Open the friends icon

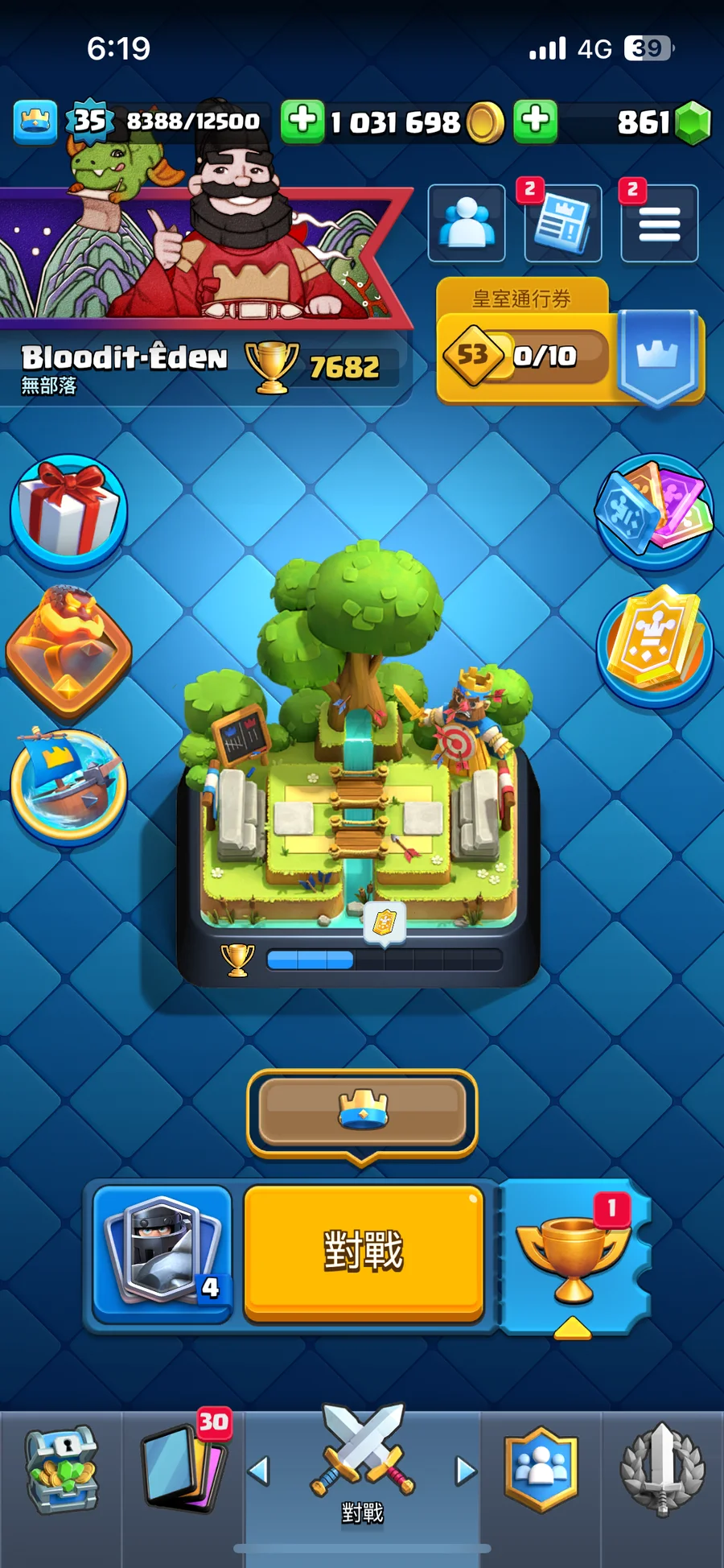pos(467,223)
